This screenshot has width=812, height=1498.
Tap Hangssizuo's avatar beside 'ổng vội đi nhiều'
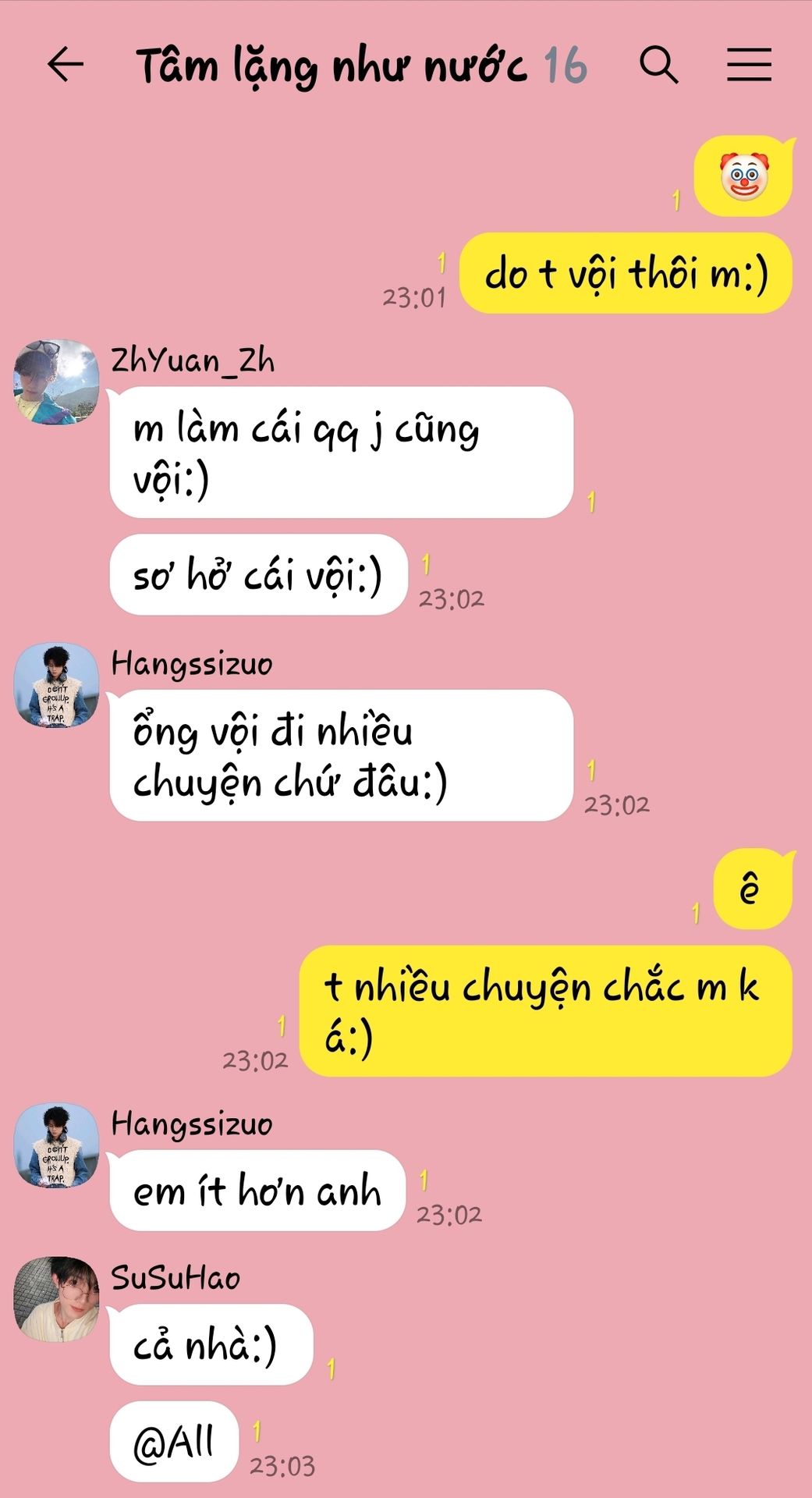56,685
